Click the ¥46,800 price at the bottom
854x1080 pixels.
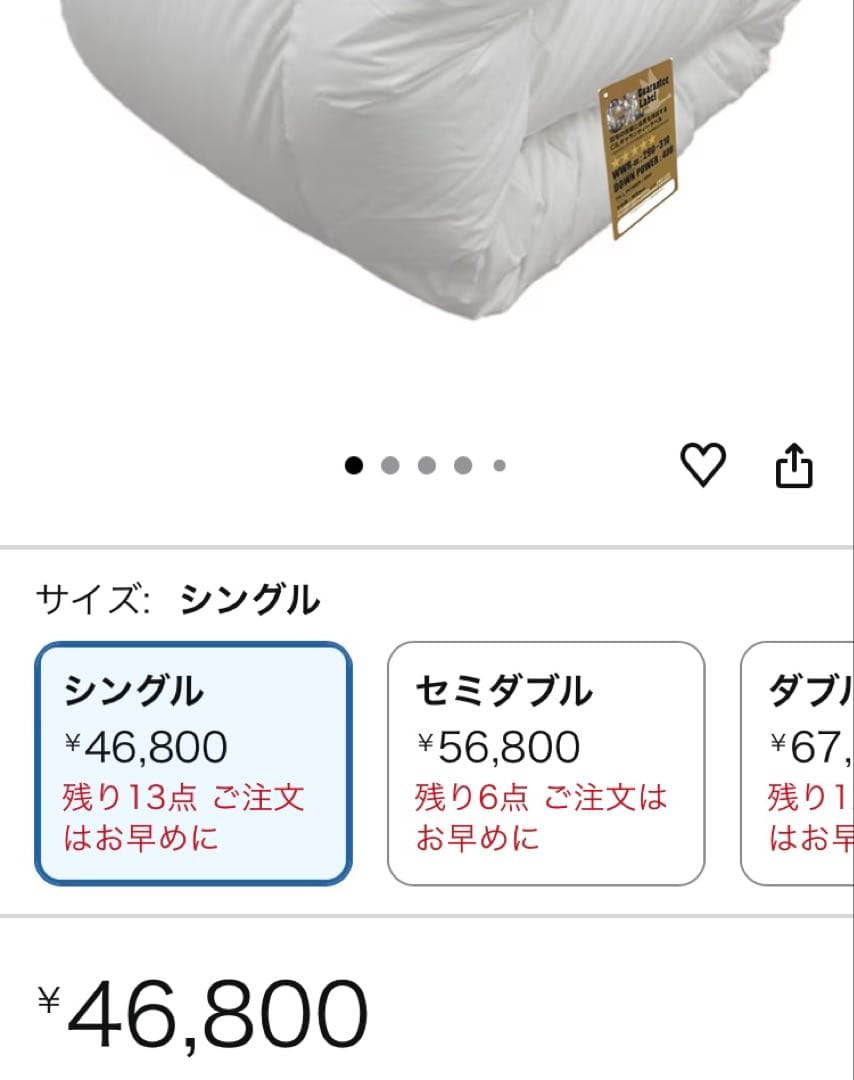pyautogui.click(x=200, y=1010)
